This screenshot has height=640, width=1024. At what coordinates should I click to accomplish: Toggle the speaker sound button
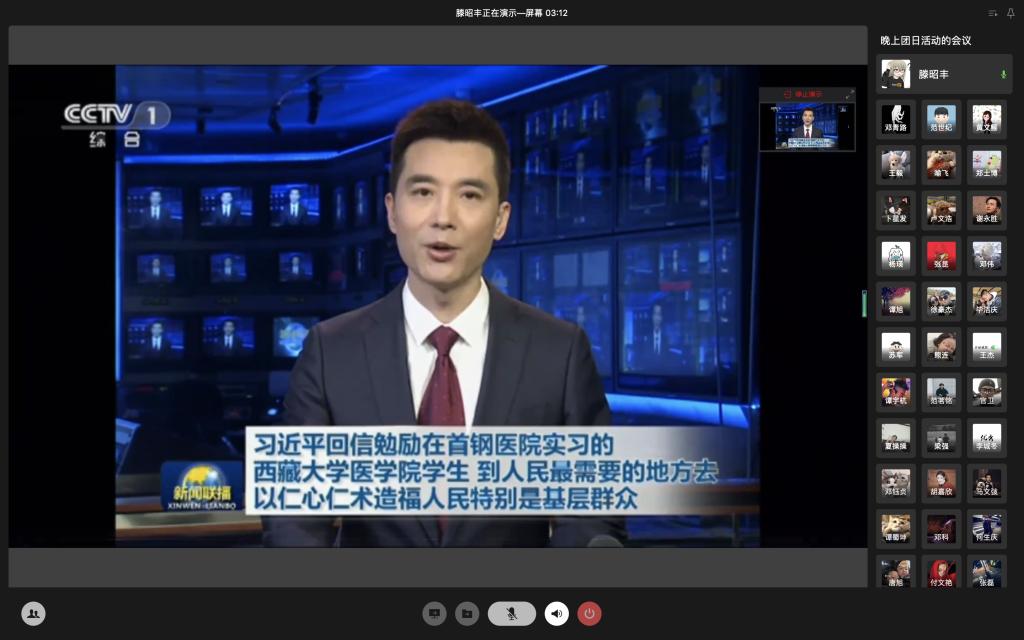557,614
